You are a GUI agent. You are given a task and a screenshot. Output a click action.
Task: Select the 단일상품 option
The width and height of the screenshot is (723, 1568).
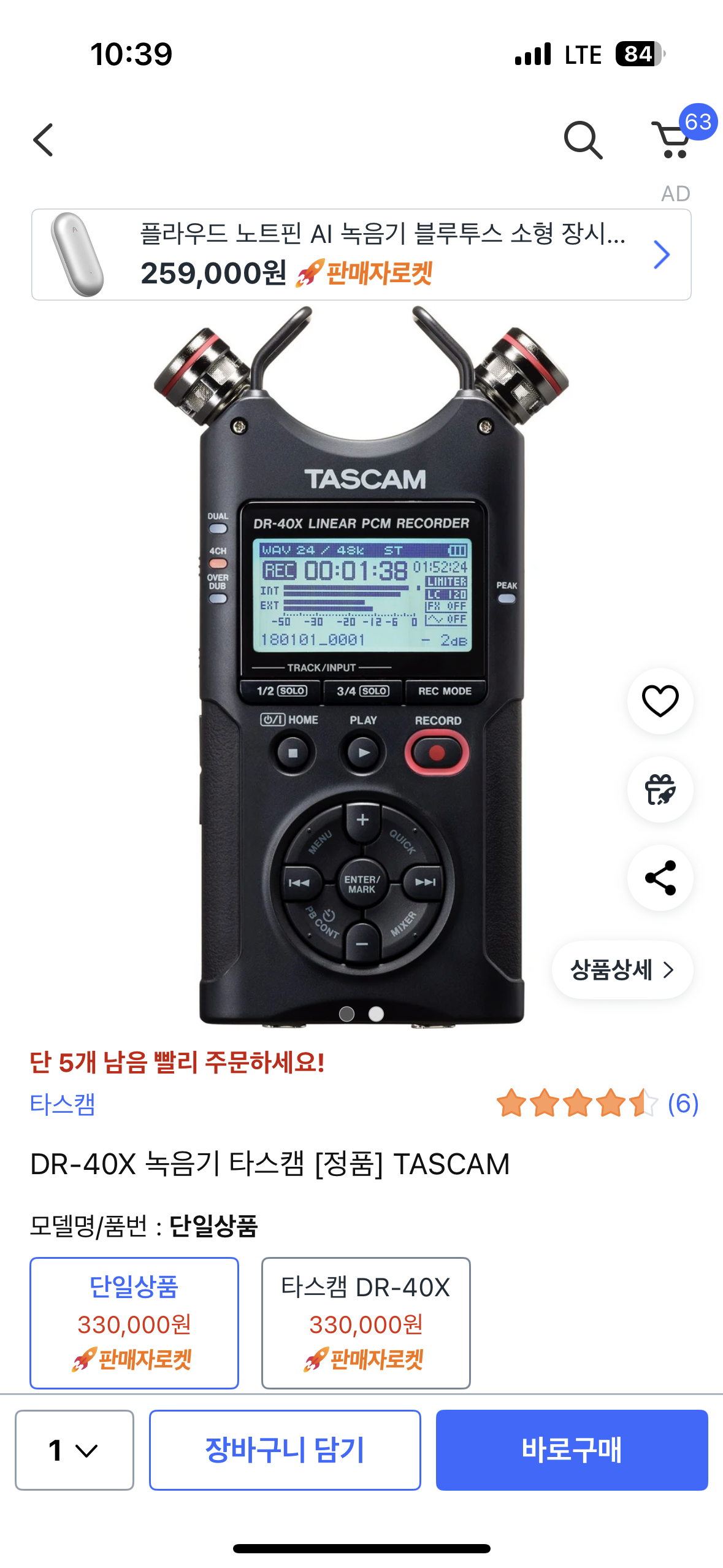[134, 1323]
